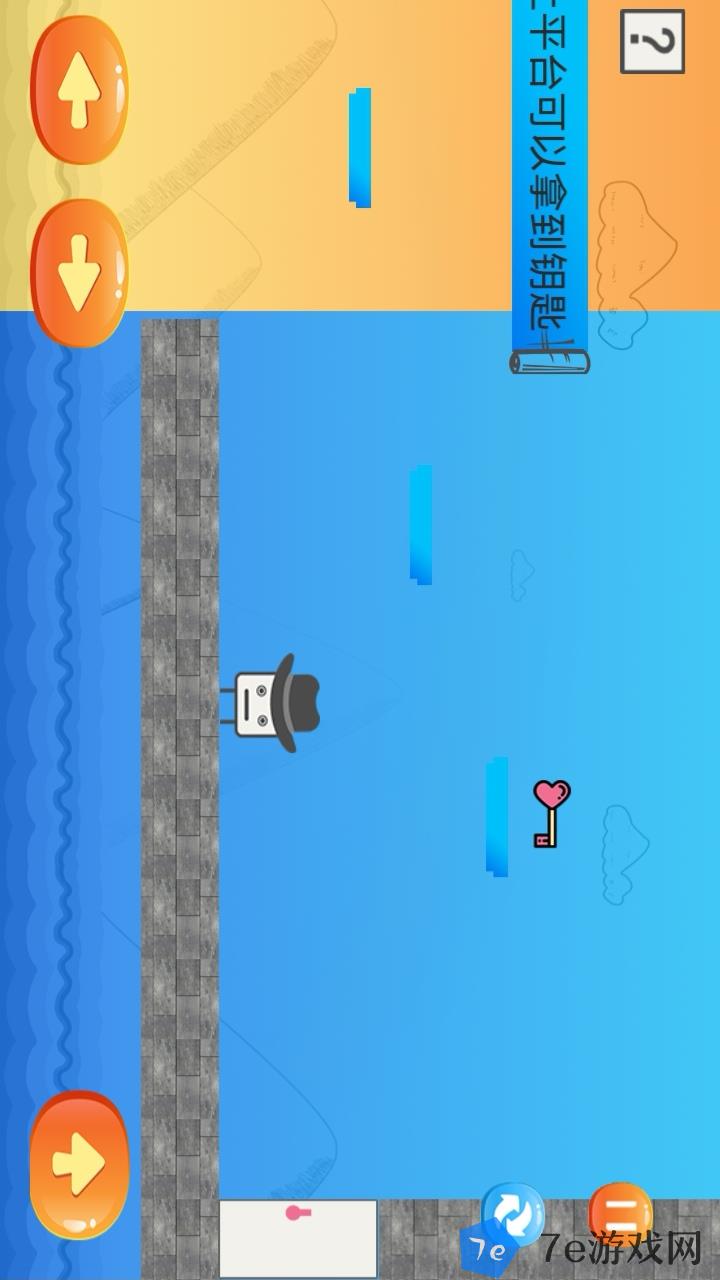Open the orange menu button
The width and height of the screenshot is (720, 1280).
pos(620,1212)
